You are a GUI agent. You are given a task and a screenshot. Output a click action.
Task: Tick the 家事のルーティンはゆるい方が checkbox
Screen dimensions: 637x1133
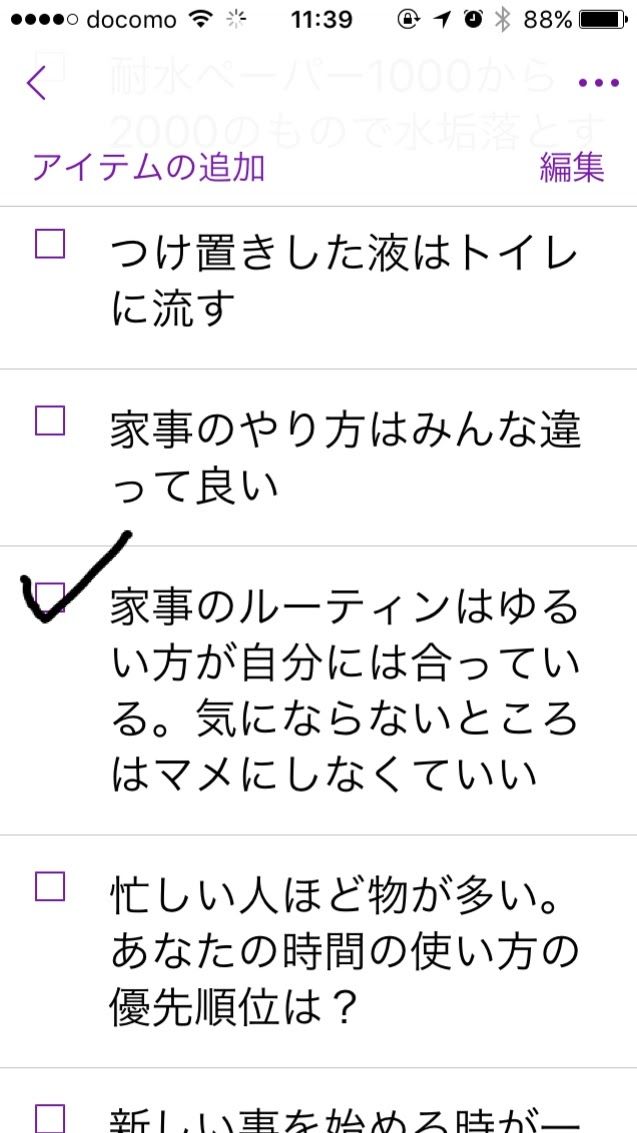(x=50, y=598)
